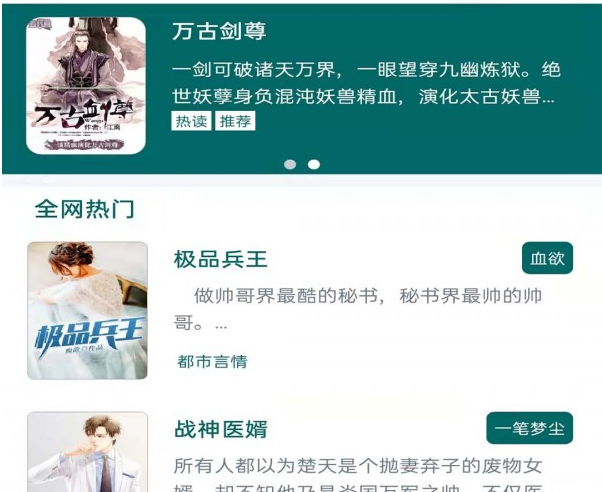The height and width of the screenshot is (492, 602).
Task: Open the 极品兵王 book cover
Action: point(87,310)
